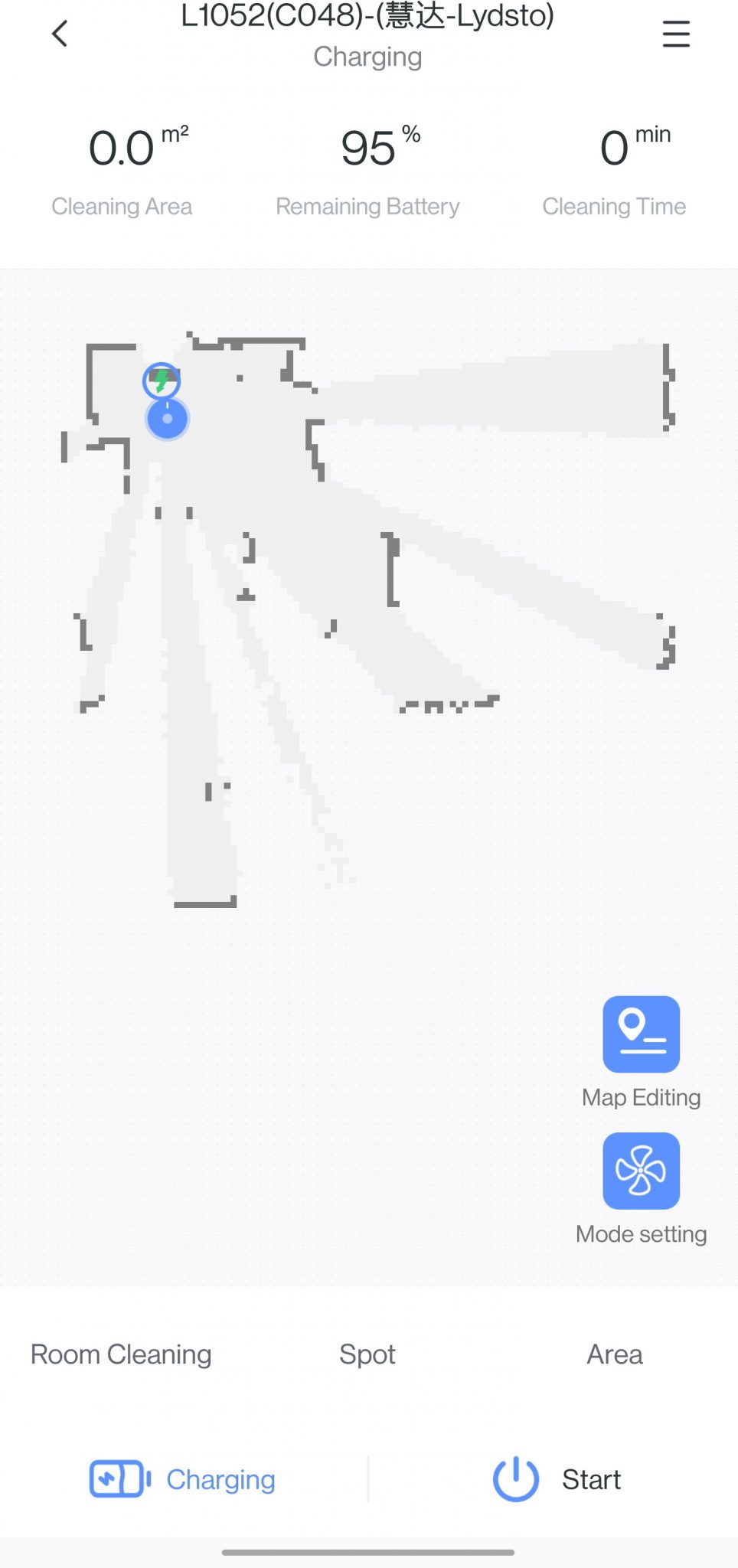This screenshot has height=1568, width=738.
Task: Switch to Room Cleaning mode
Action: 121,1354
